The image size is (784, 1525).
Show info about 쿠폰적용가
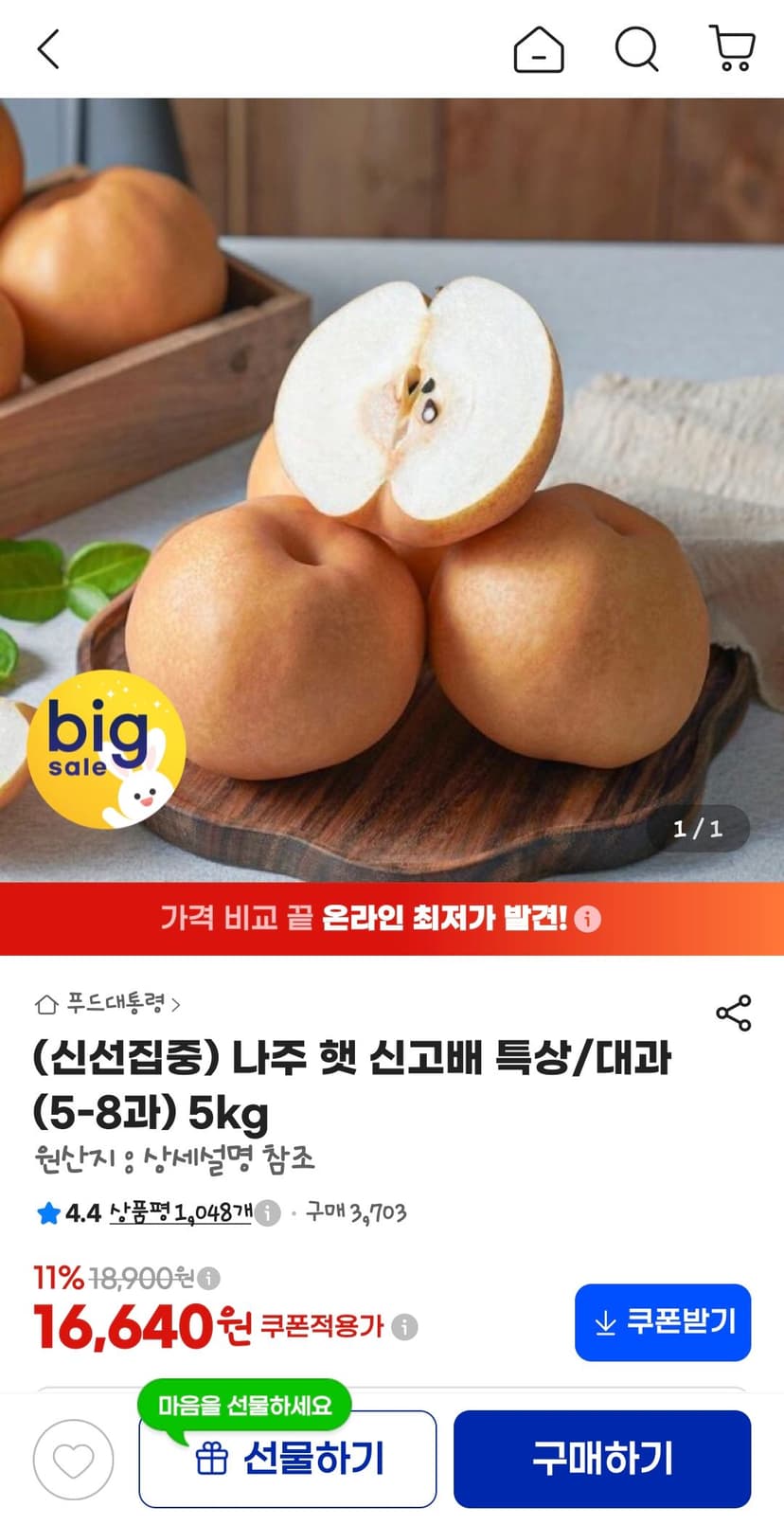(405, 1327)
